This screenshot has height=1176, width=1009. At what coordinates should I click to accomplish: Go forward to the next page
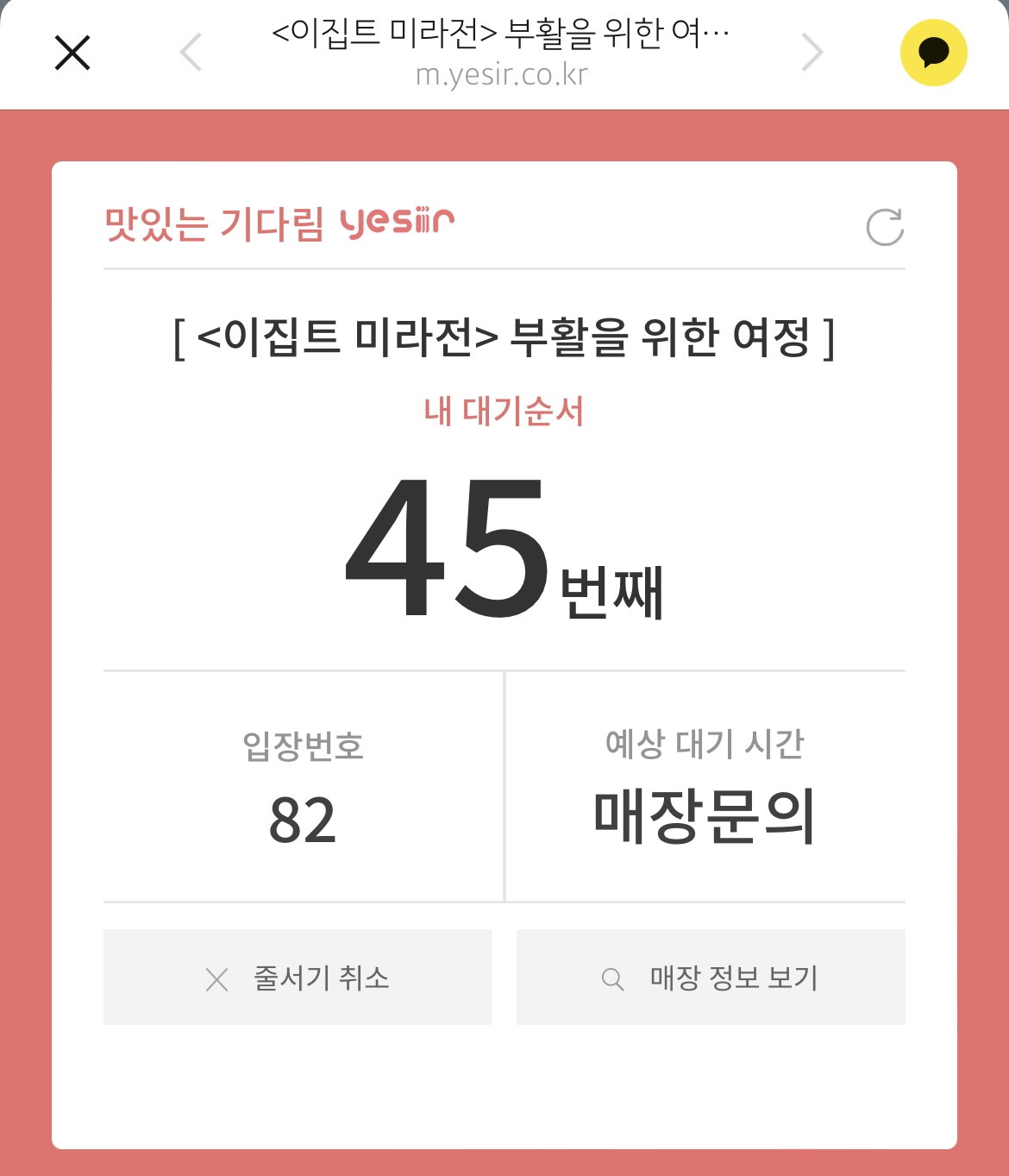pos(812,53)
